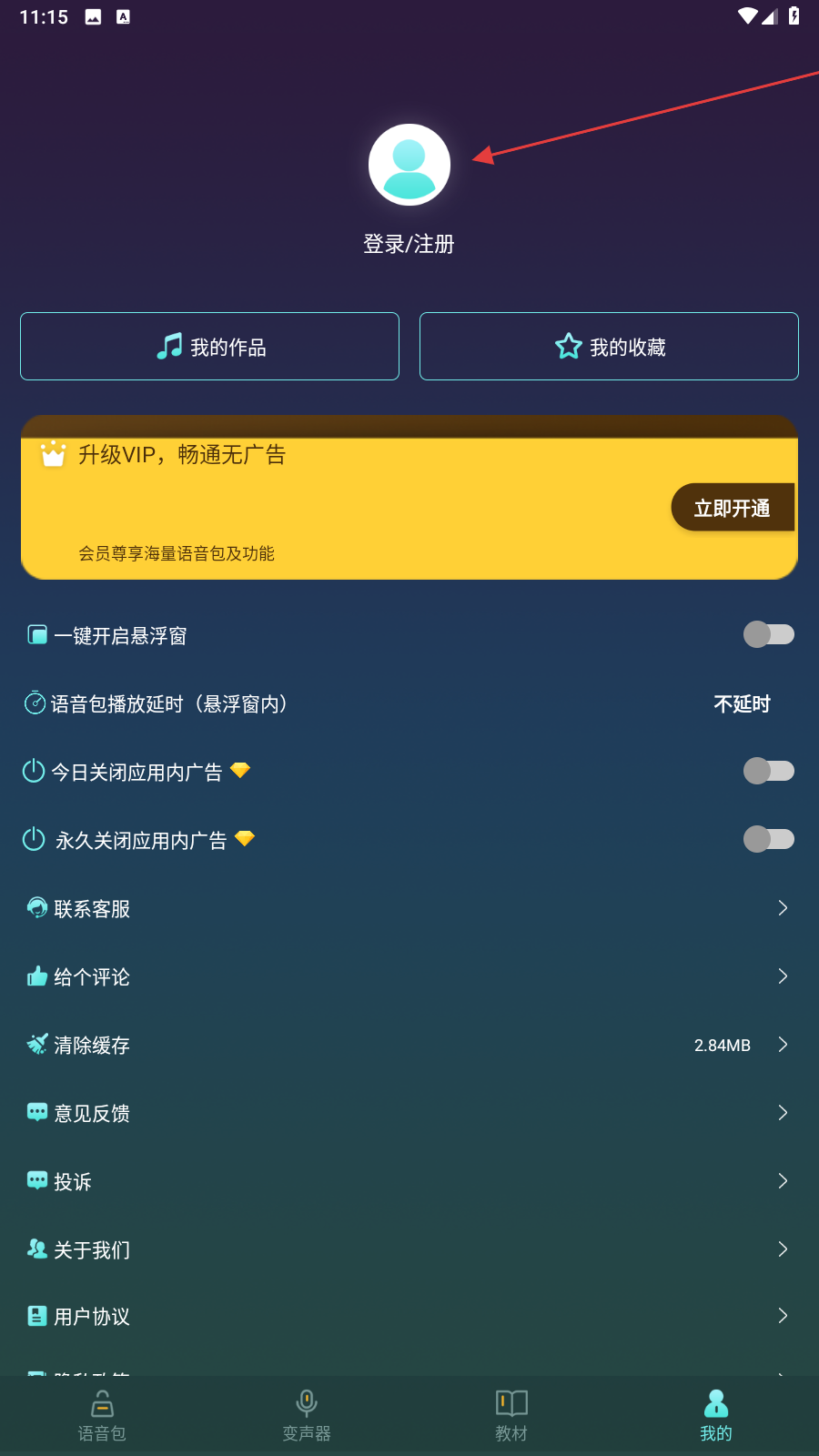Image resolution: width=819 pixels, height=1456 pixels.
Task: Open 给个评论 to leave a review
Action: pyautogui.click(x=409, y=976)
